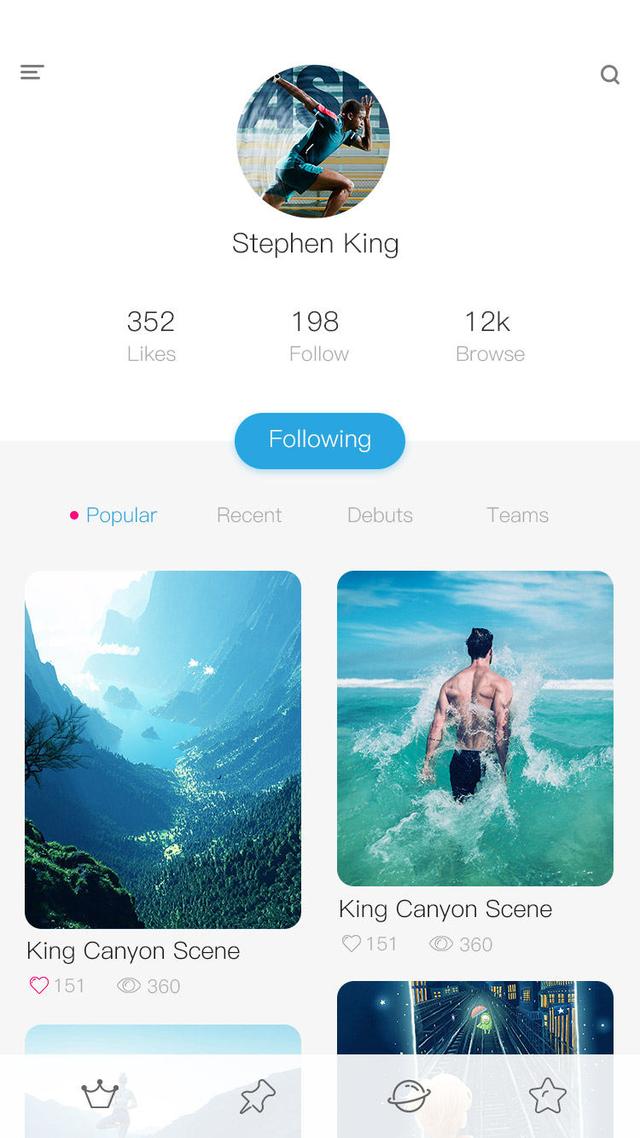640x1138 pixels.
Task: Like the ocean King Canyon Scene post
Action: click(x=351, y=943)
